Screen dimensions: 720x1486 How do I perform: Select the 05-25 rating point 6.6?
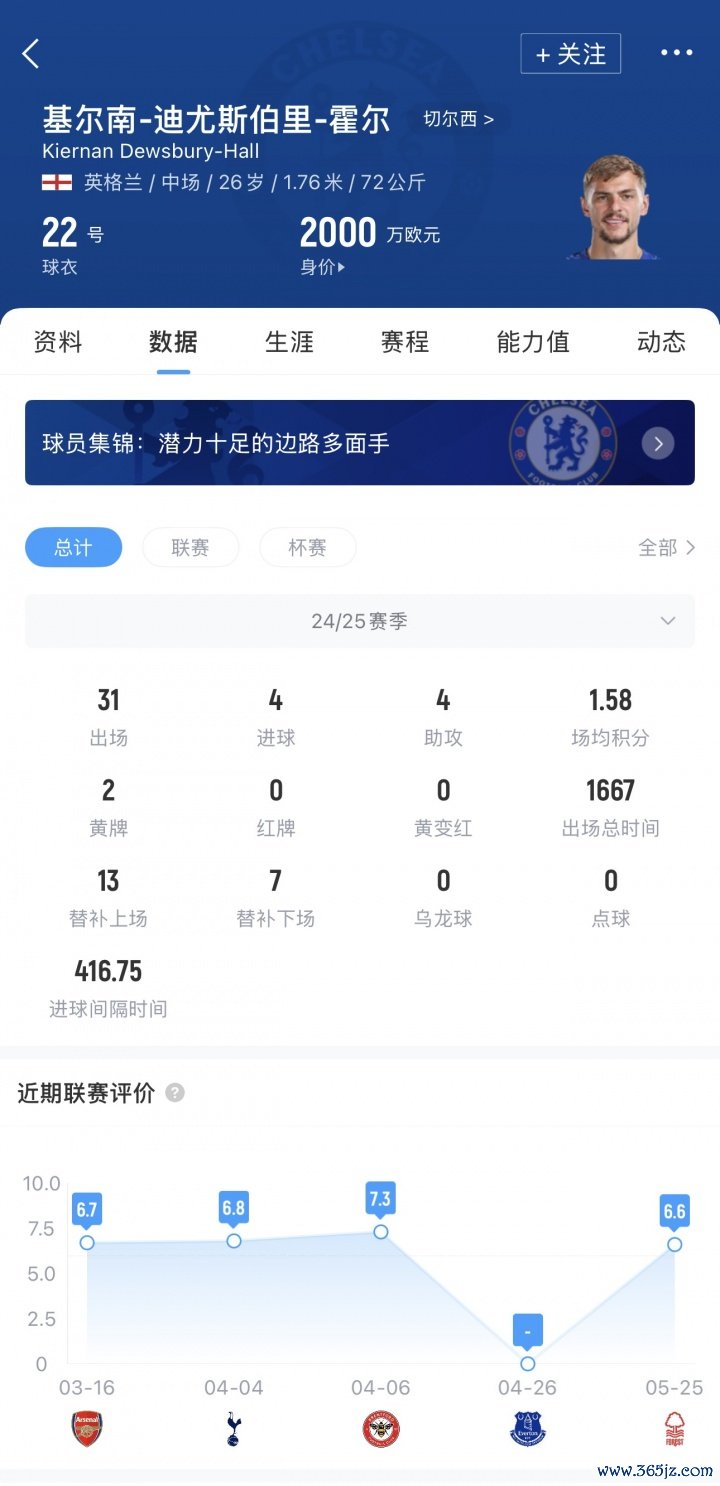tap(674, 1244)
